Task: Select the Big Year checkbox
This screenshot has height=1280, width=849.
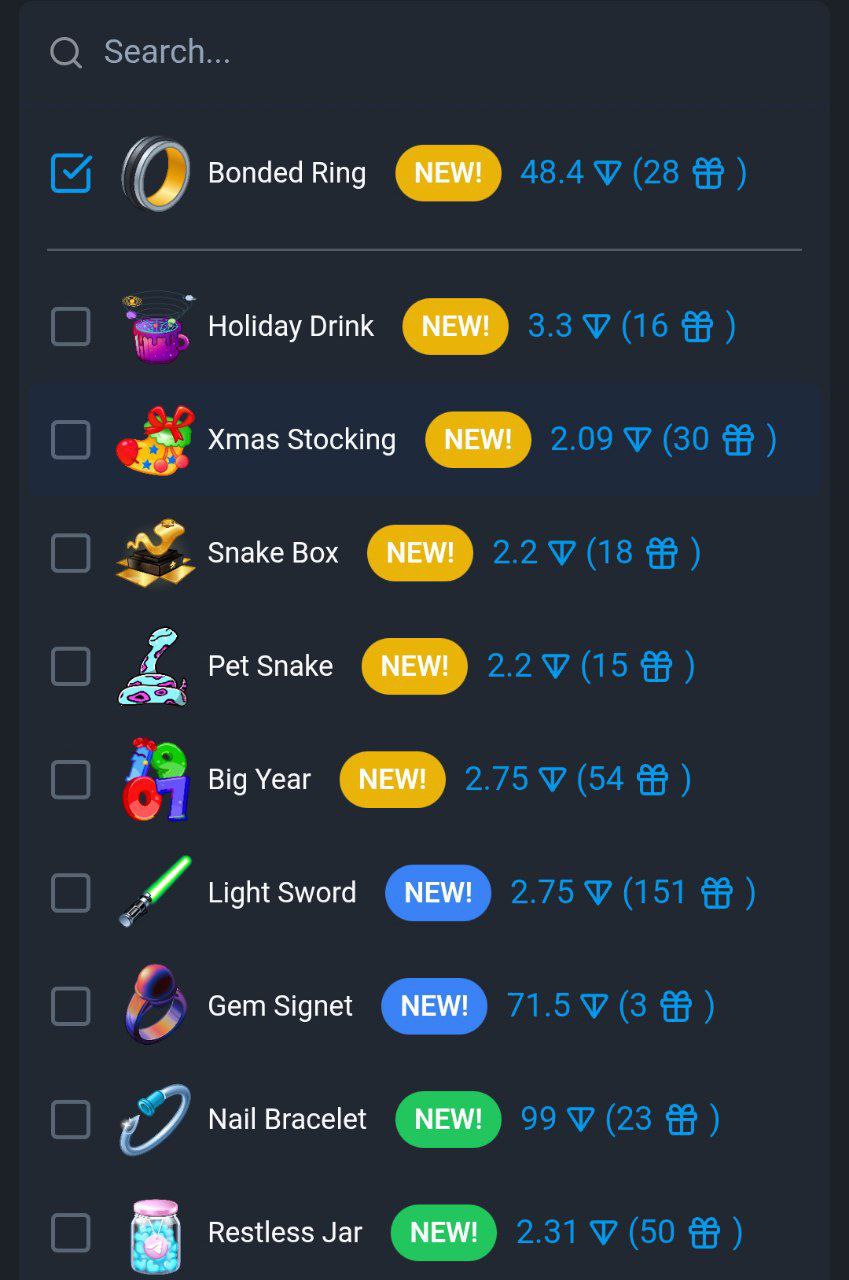Action: pos(71,779)
